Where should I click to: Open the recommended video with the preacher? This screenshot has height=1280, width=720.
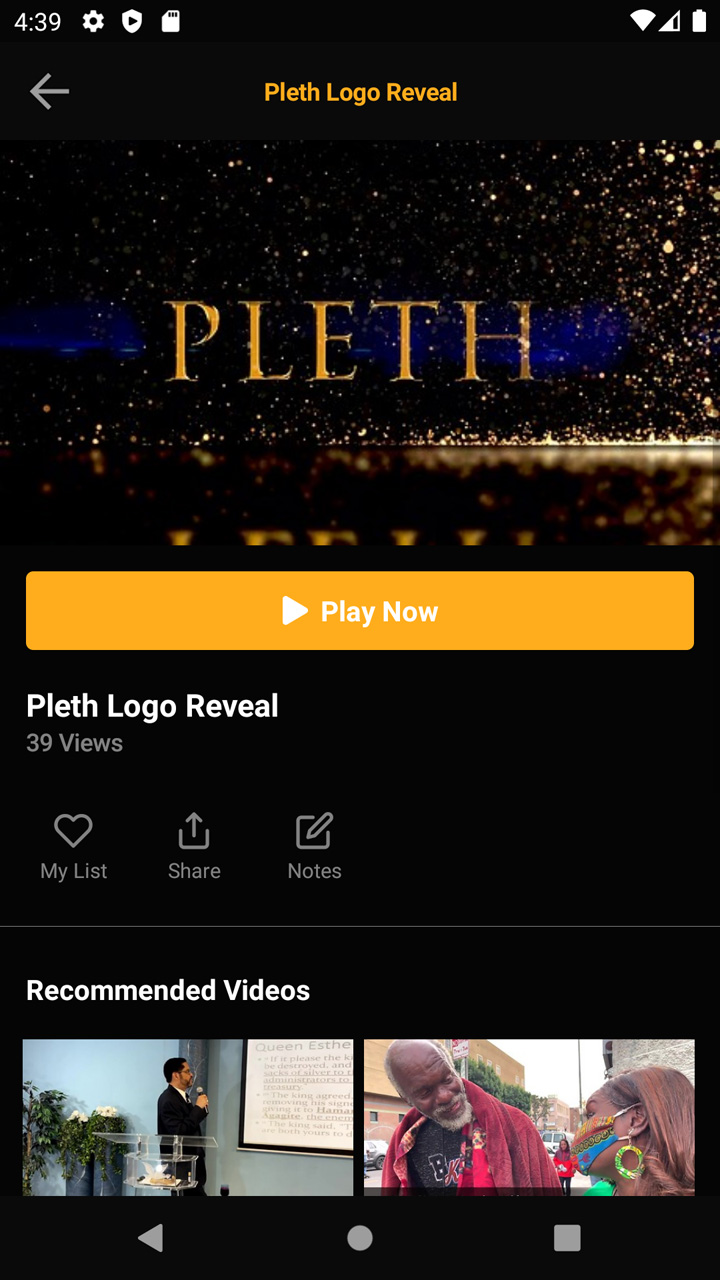[x=188, y=1117]
